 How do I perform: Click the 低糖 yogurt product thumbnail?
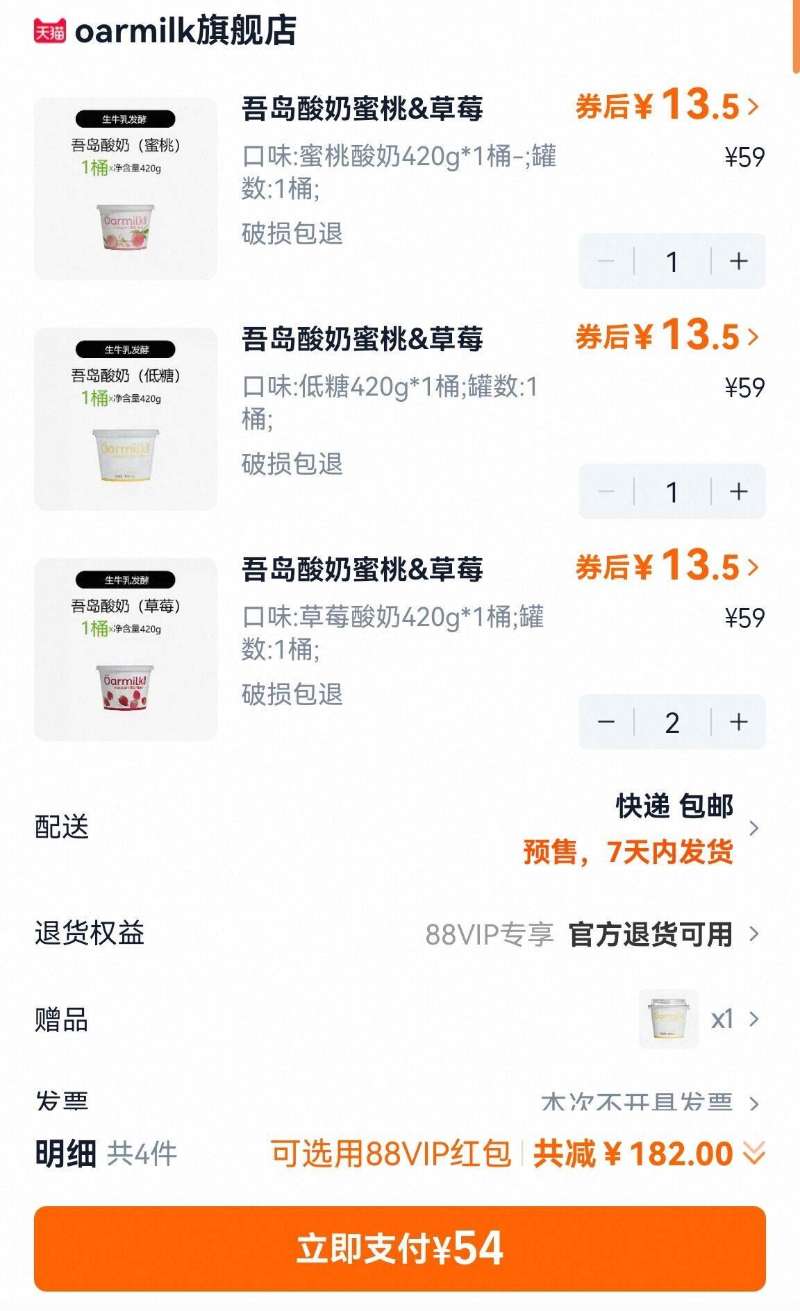click(124, 417)
